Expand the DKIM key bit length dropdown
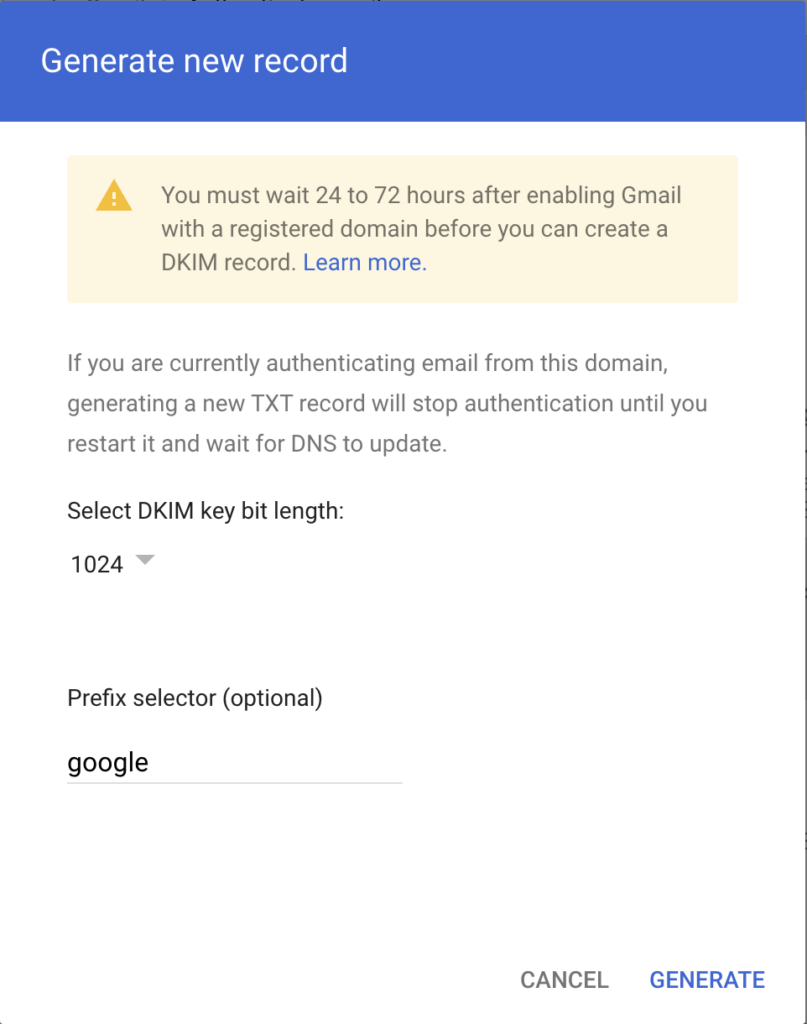Viewport: 807px width, 1024px height. (113, 564)
